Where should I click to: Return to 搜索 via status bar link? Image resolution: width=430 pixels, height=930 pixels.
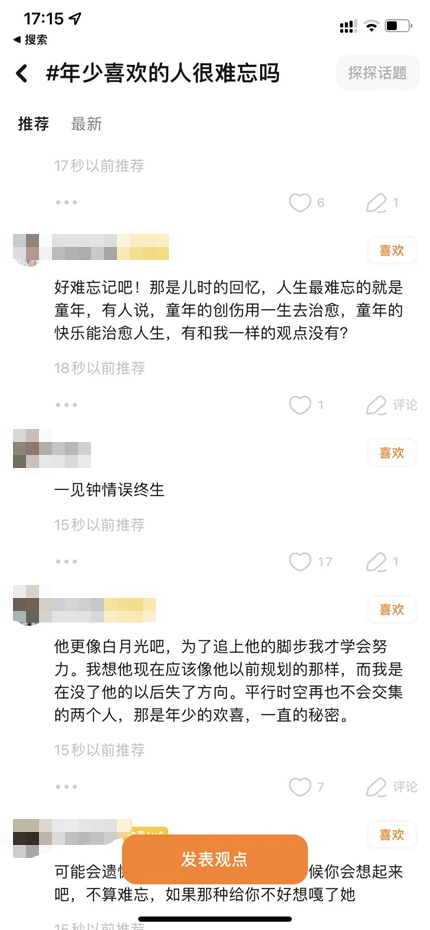30,40
